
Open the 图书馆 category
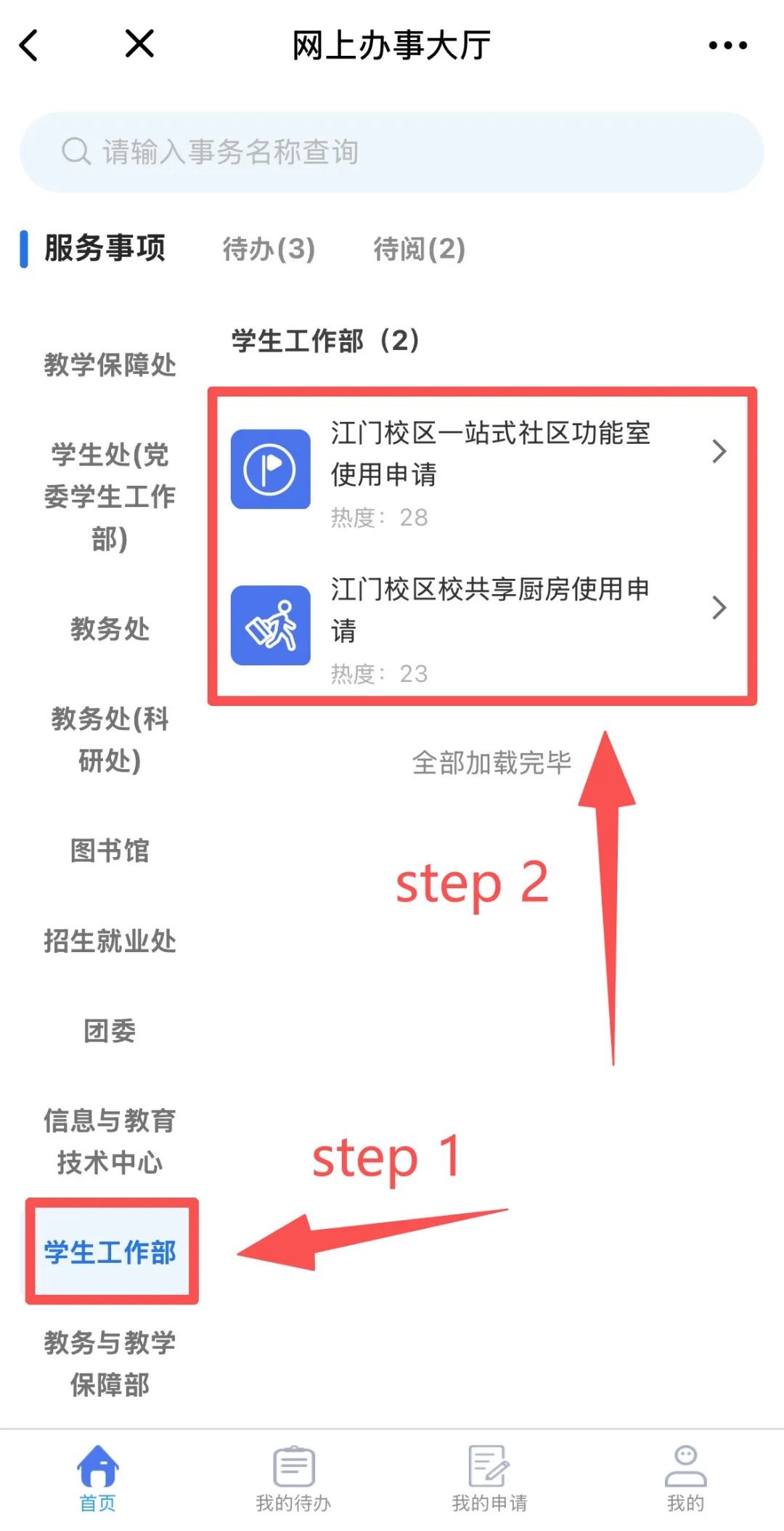point(110,850)
